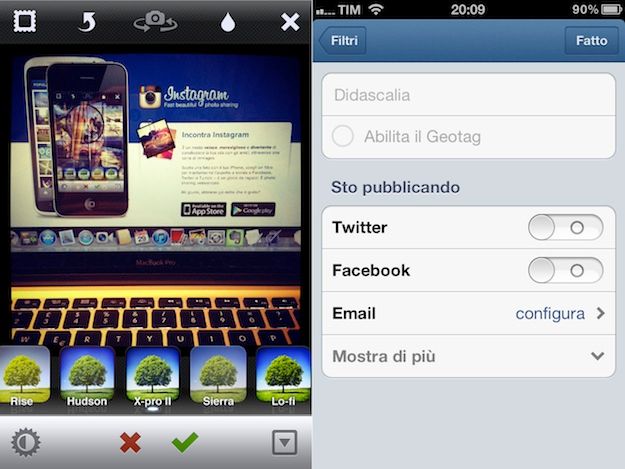
Task: Go back to Filtri
Action: [x=342, y=41]
